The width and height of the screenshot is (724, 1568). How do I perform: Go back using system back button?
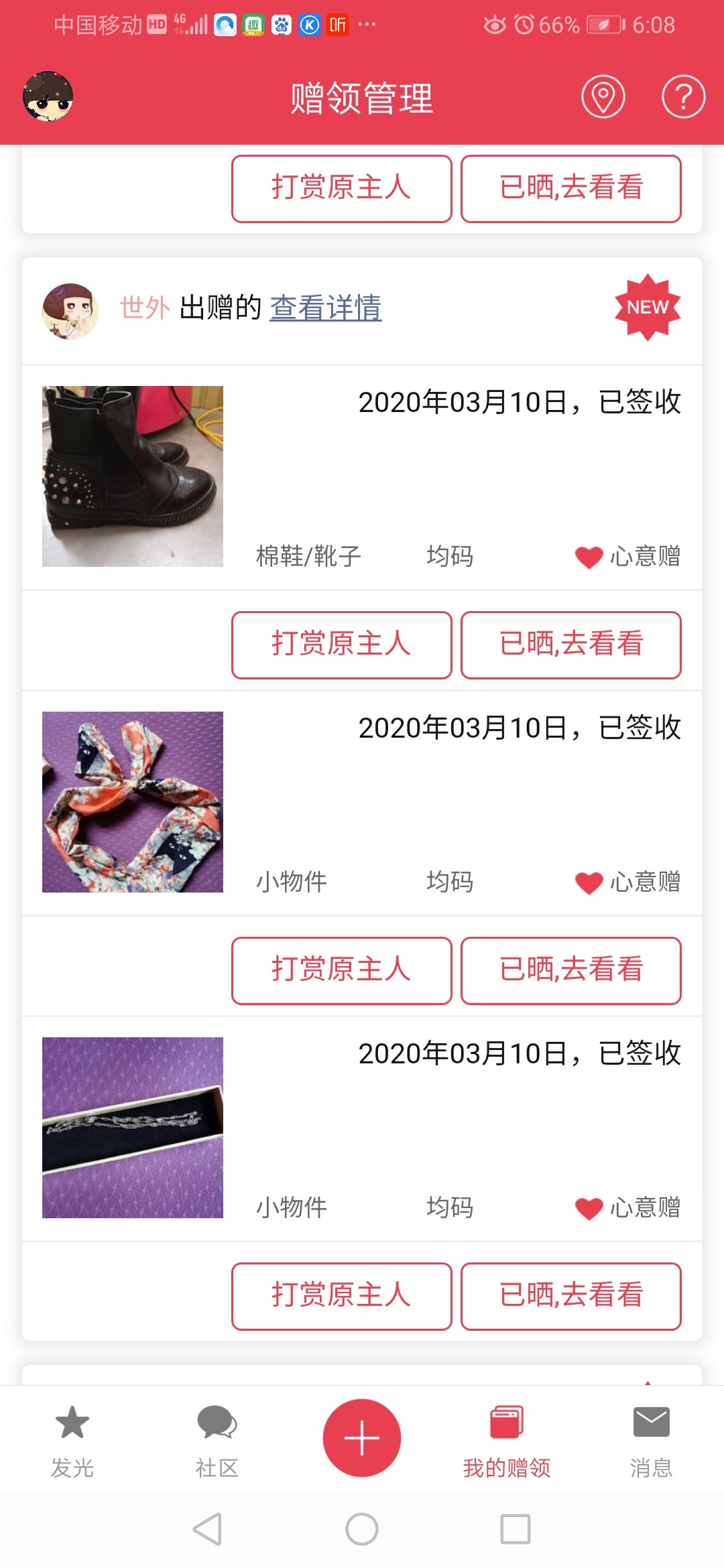click(208, 1529)
